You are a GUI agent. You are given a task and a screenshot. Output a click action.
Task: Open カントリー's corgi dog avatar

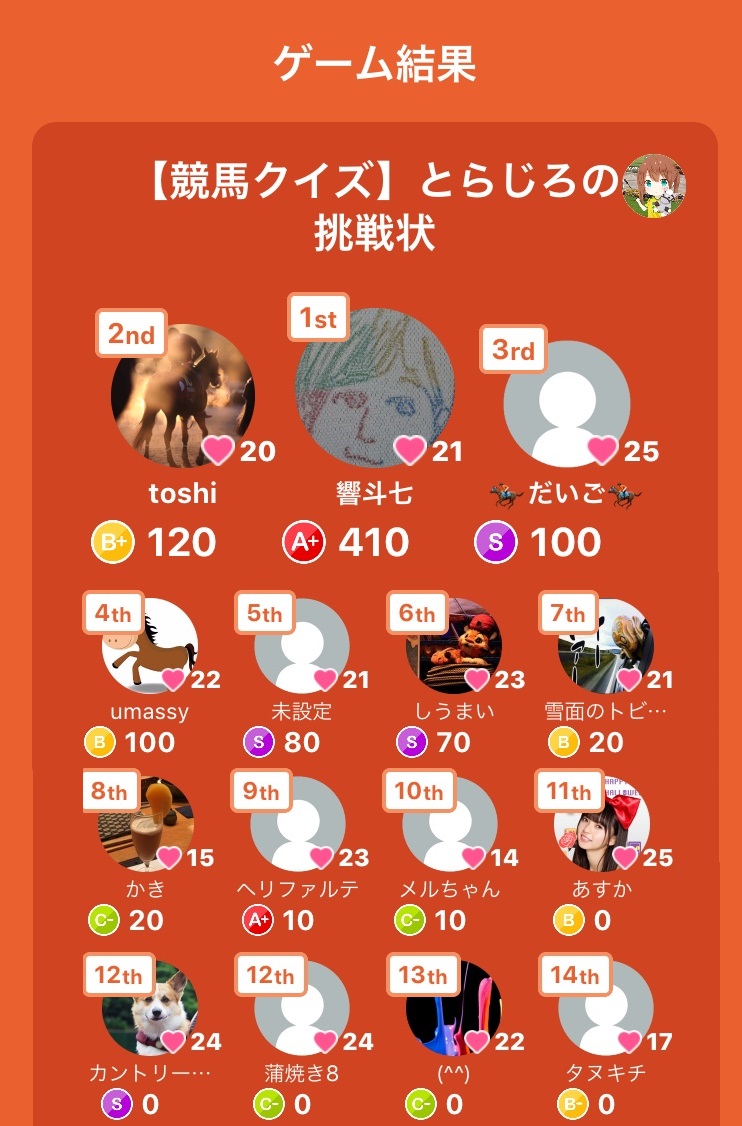[150, 1009]
